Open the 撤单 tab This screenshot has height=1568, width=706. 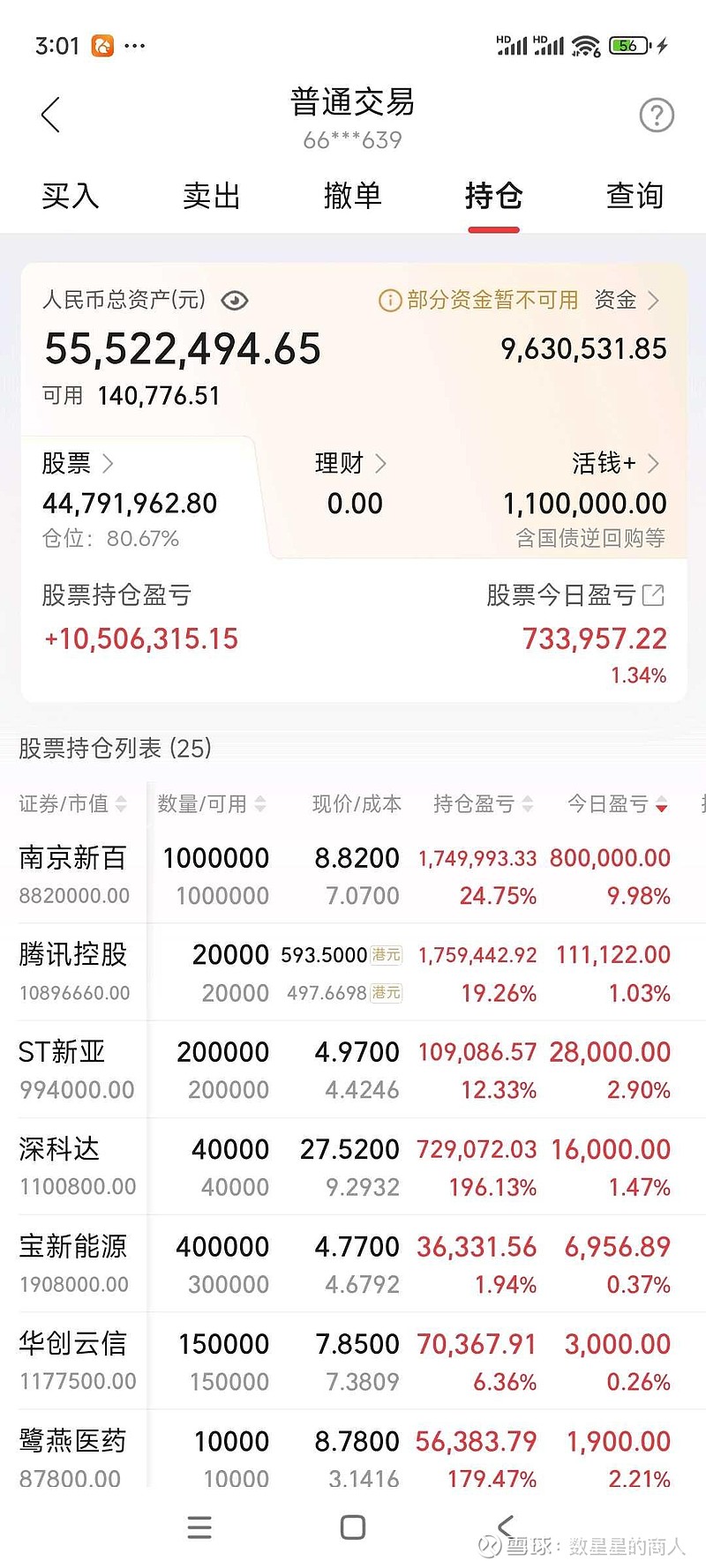353,196
